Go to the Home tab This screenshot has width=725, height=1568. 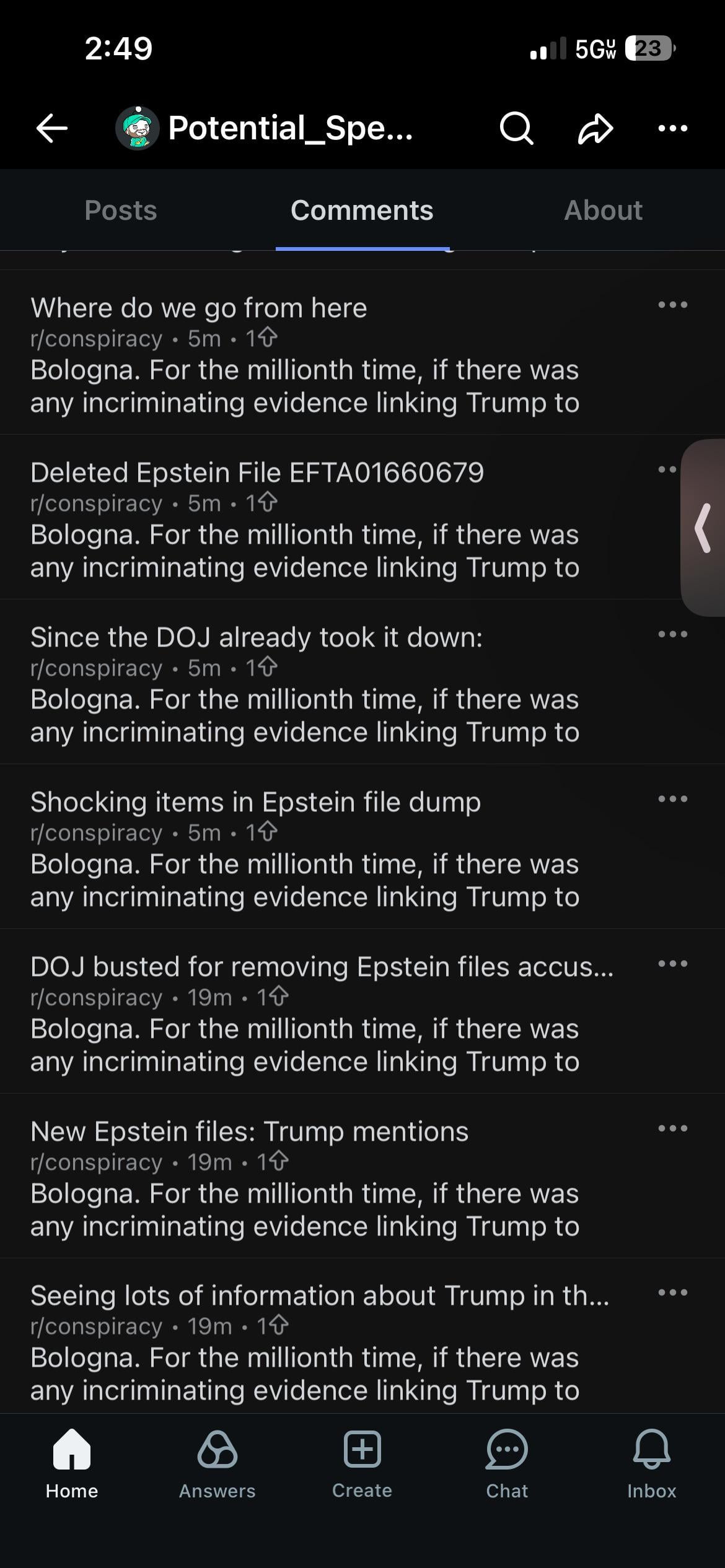pos(72,1464)
